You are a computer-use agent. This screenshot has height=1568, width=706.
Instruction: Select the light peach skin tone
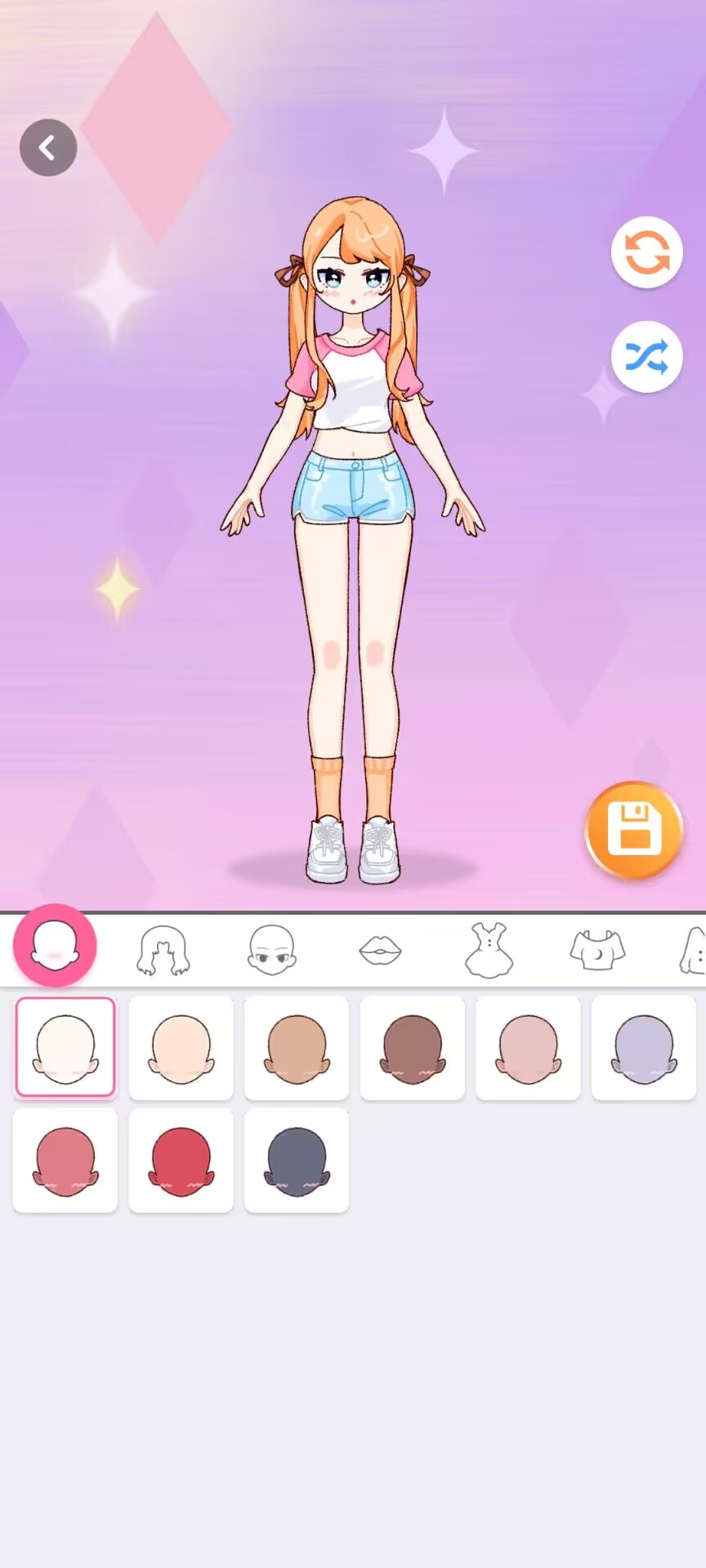181,1048
